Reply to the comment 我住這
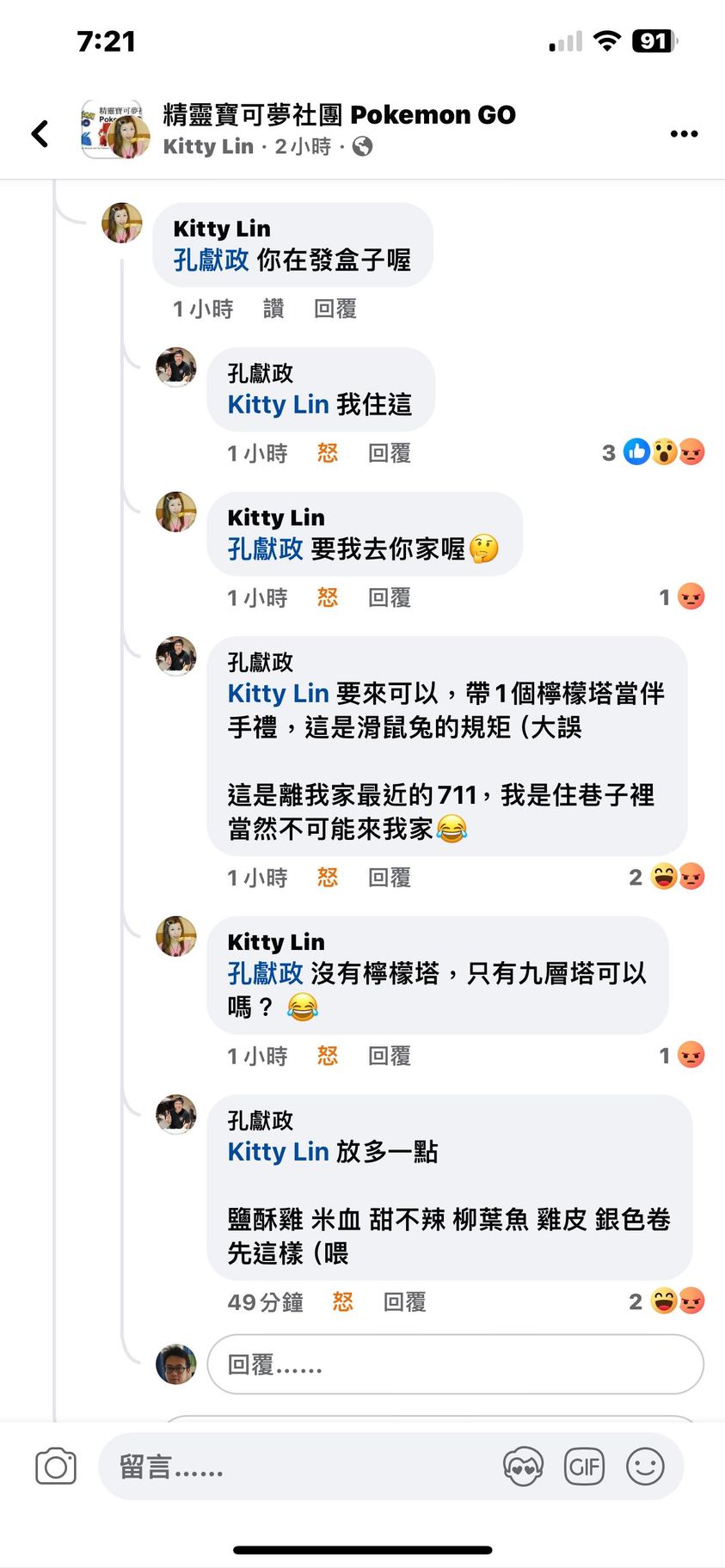This screenshot has width=725, height=1568. coord(389,453)
